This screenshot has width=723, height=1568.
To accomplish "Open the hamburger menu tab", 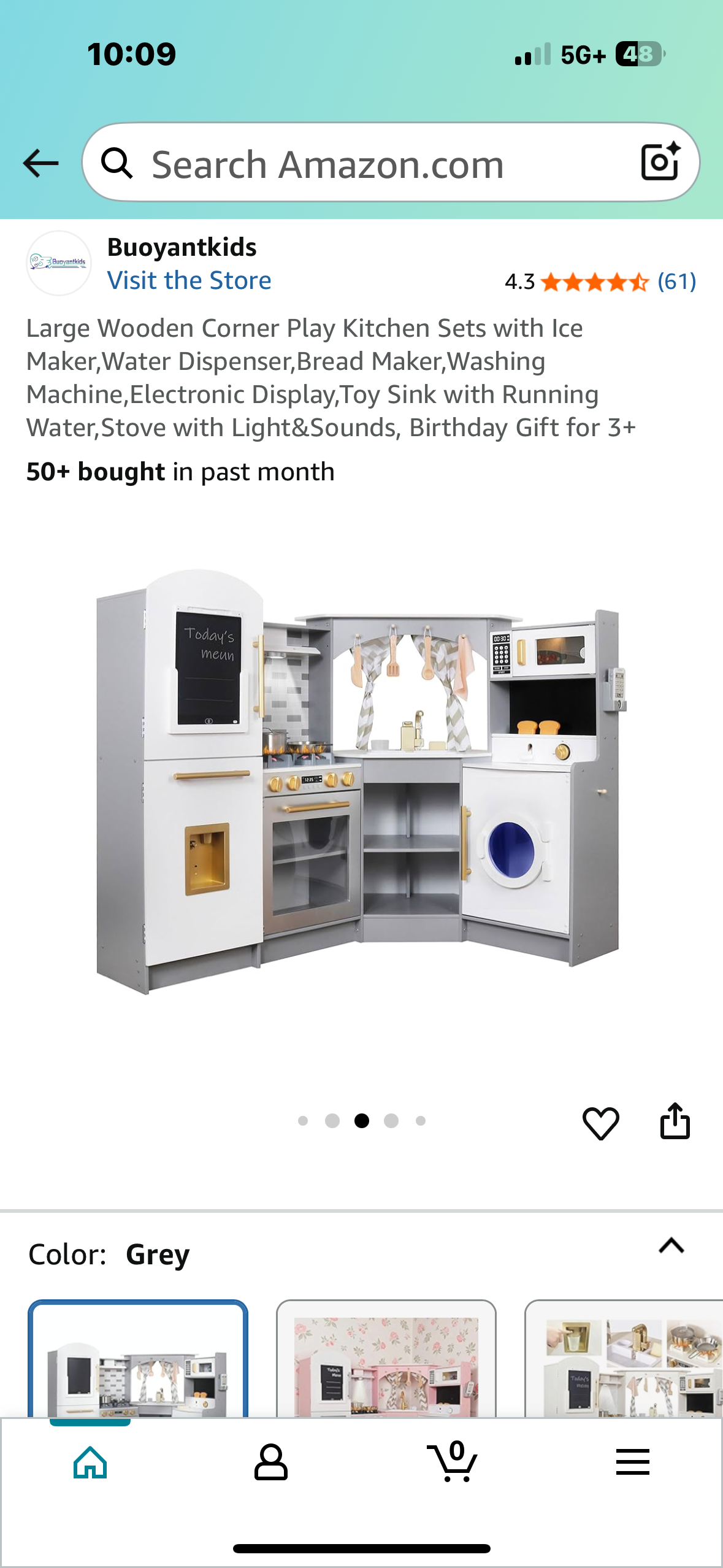I will pos(632,1462).
